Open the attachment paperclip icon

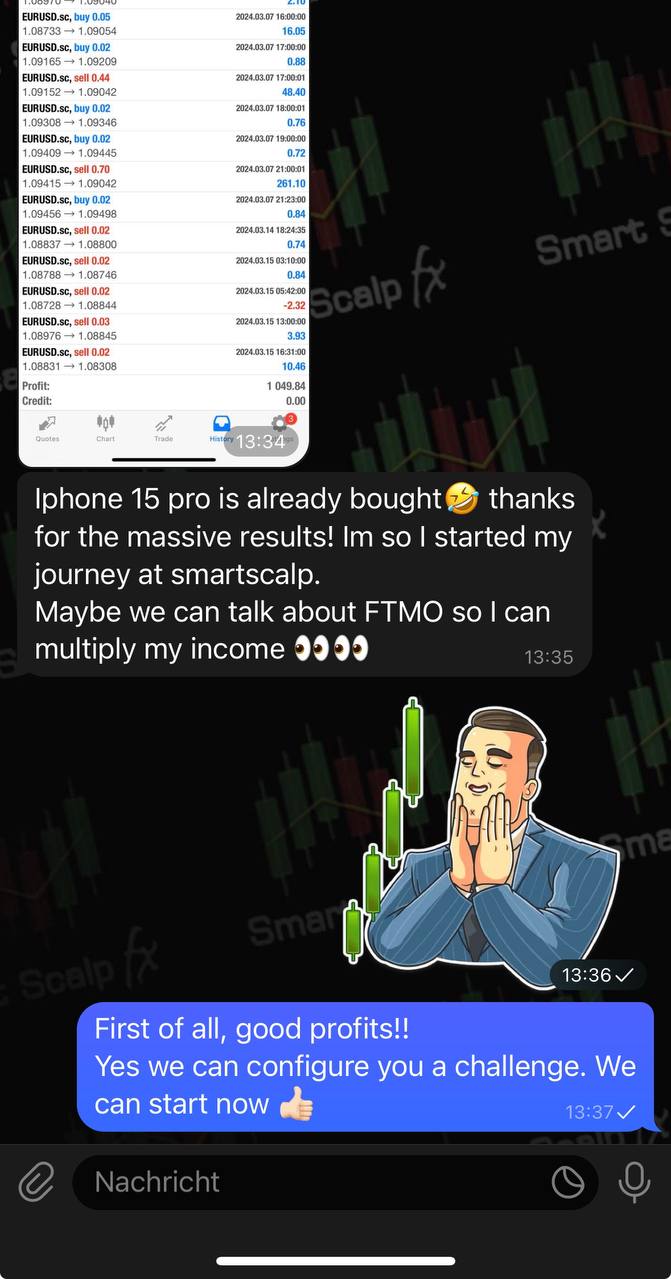click(x=36, y=1183)
